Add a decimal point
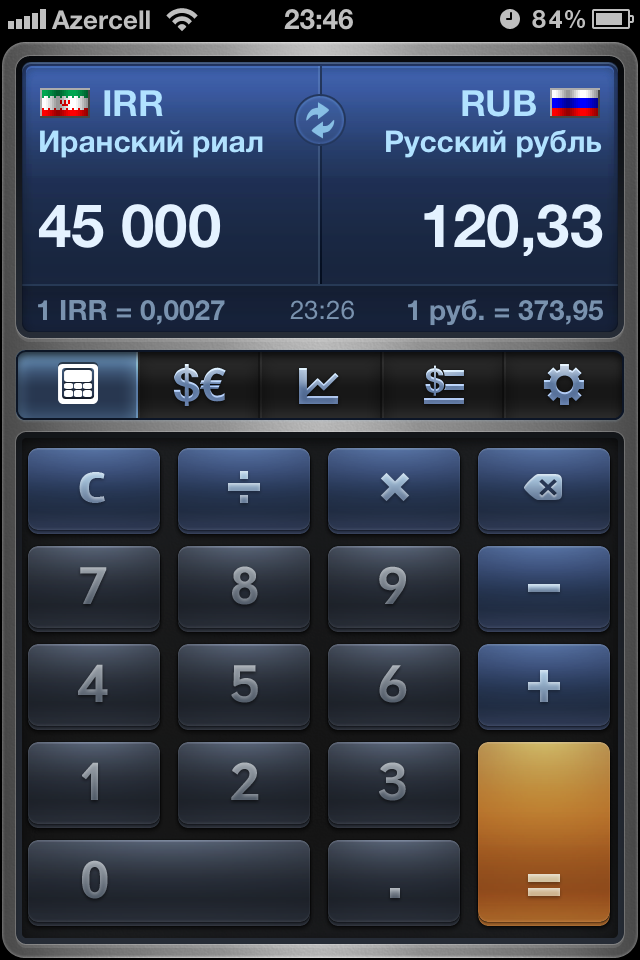Viewport: 640px width, 960px height. pos(394,881)
